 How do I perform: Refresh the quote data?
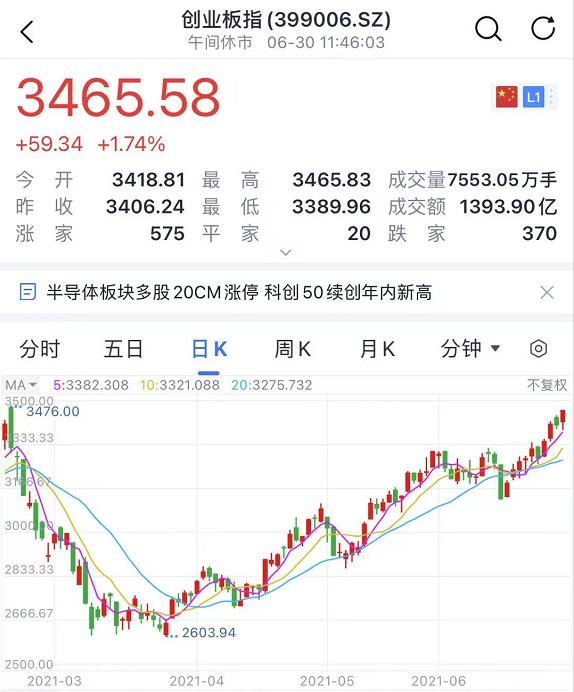(543, 29)
